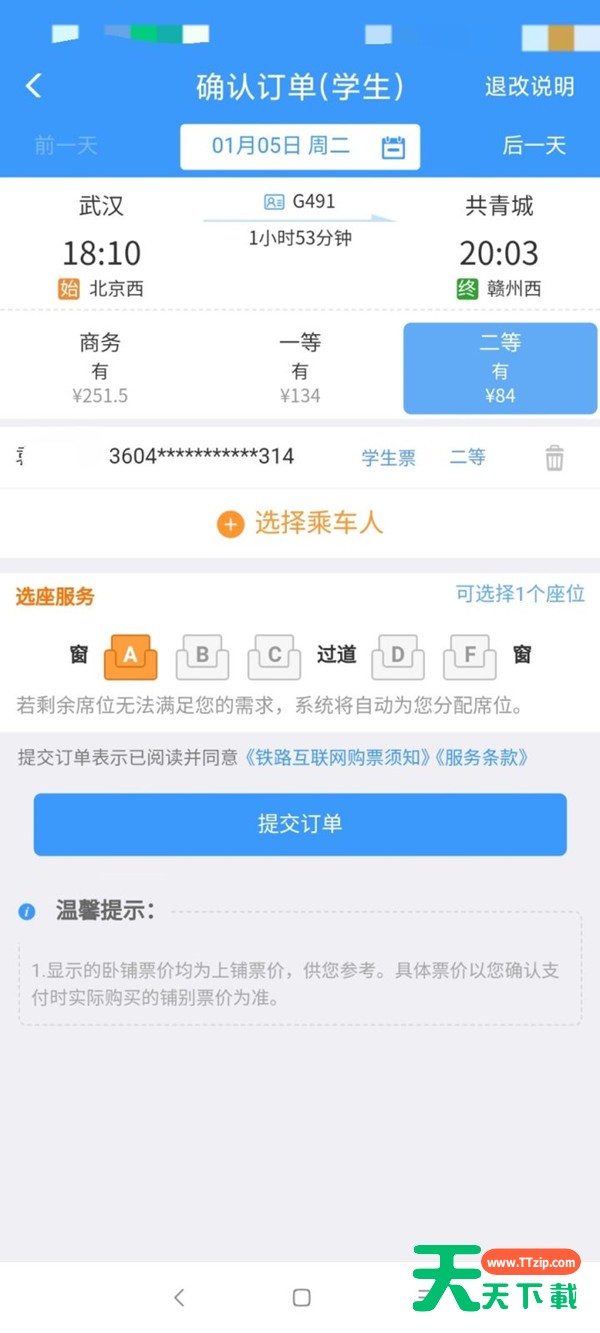The image size is (600, 1333).
Task: Pick seat D next to the aisle
Action: (x=398, y=656)
